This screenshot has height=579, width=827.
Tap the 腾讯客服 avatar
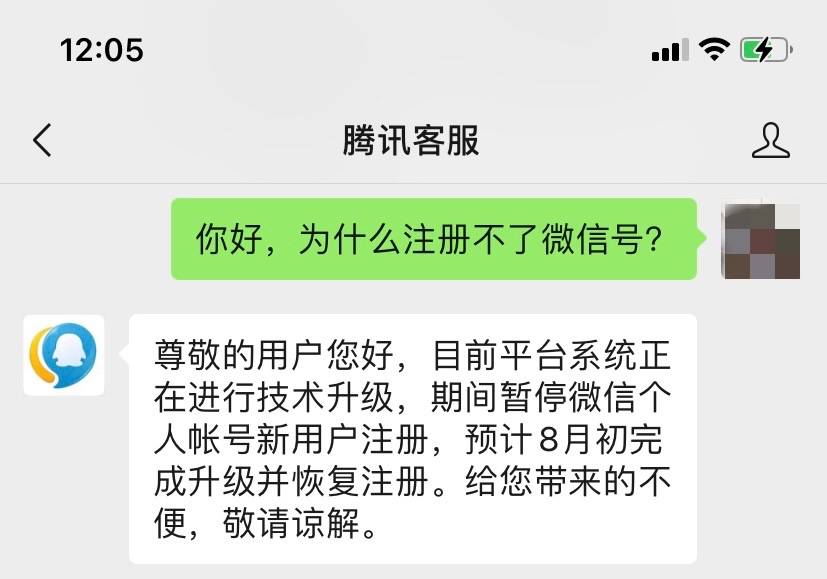pos(64,355)
